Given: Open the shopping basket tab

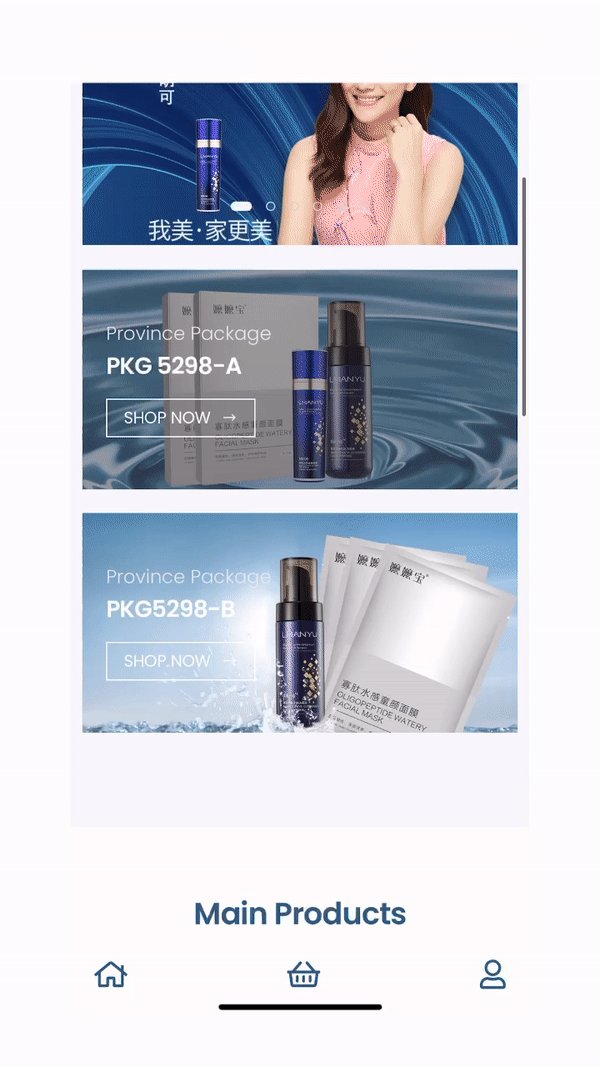Looking at the screenshot, I should [x=303, y=974].
